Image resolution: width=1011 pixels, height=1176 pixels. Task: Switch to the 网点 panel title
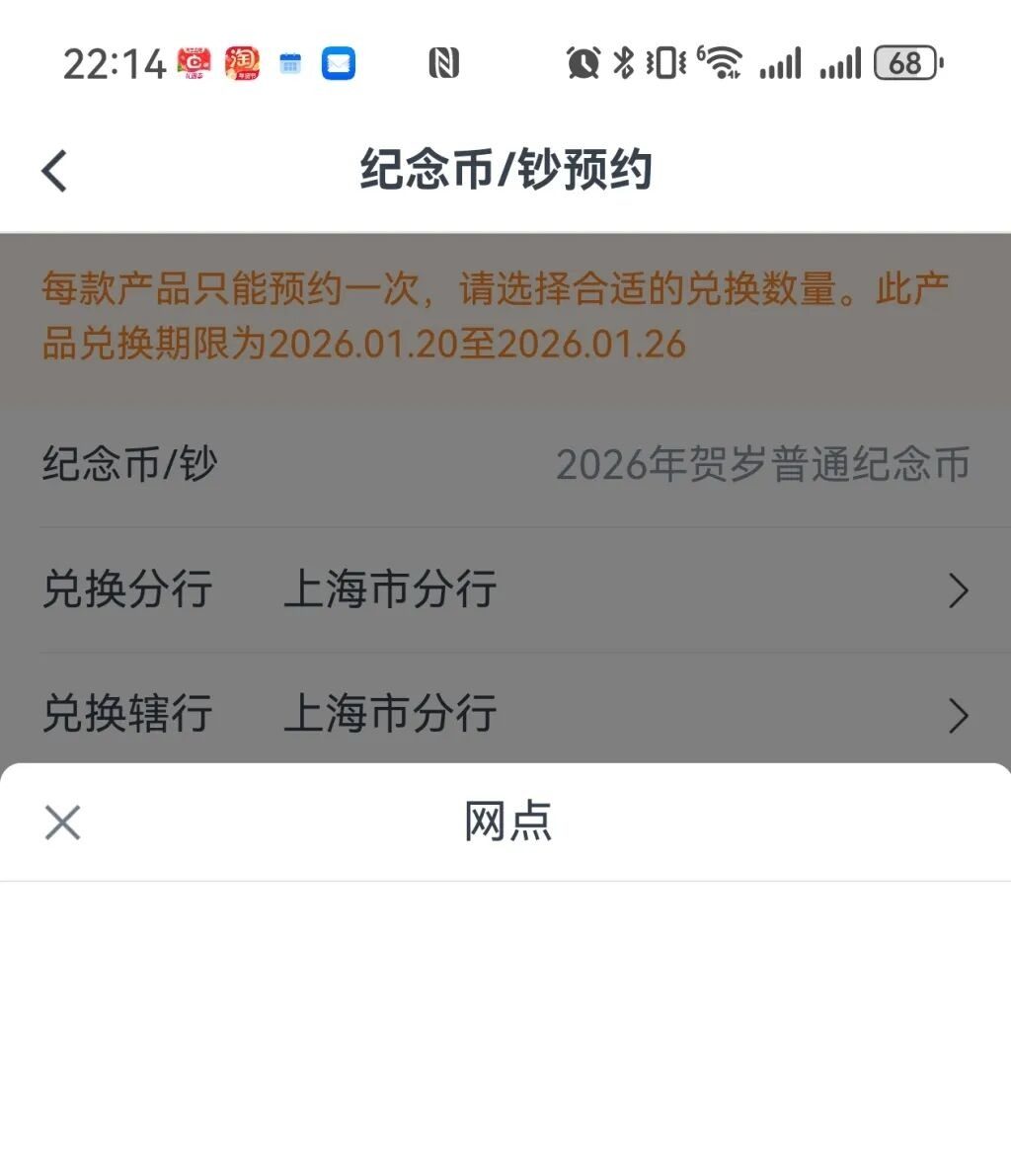point(505,821)
